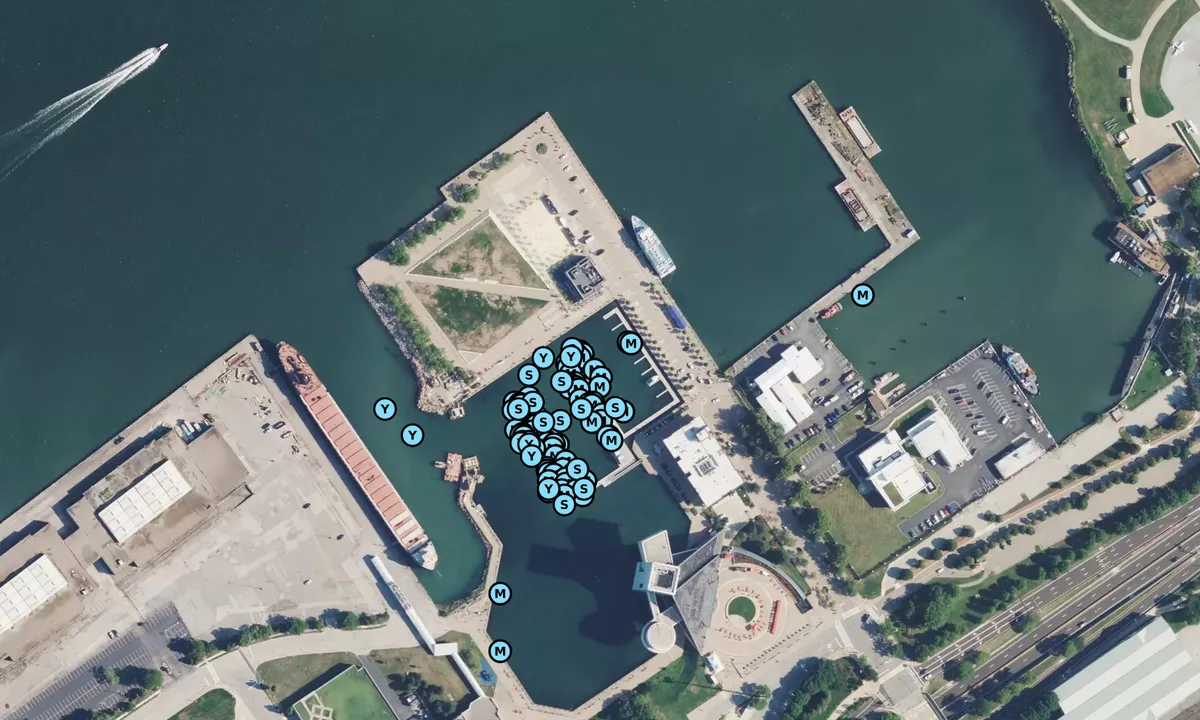
Task: Select the westernmost Y marker in open water
Action: (x=385, y=408)
